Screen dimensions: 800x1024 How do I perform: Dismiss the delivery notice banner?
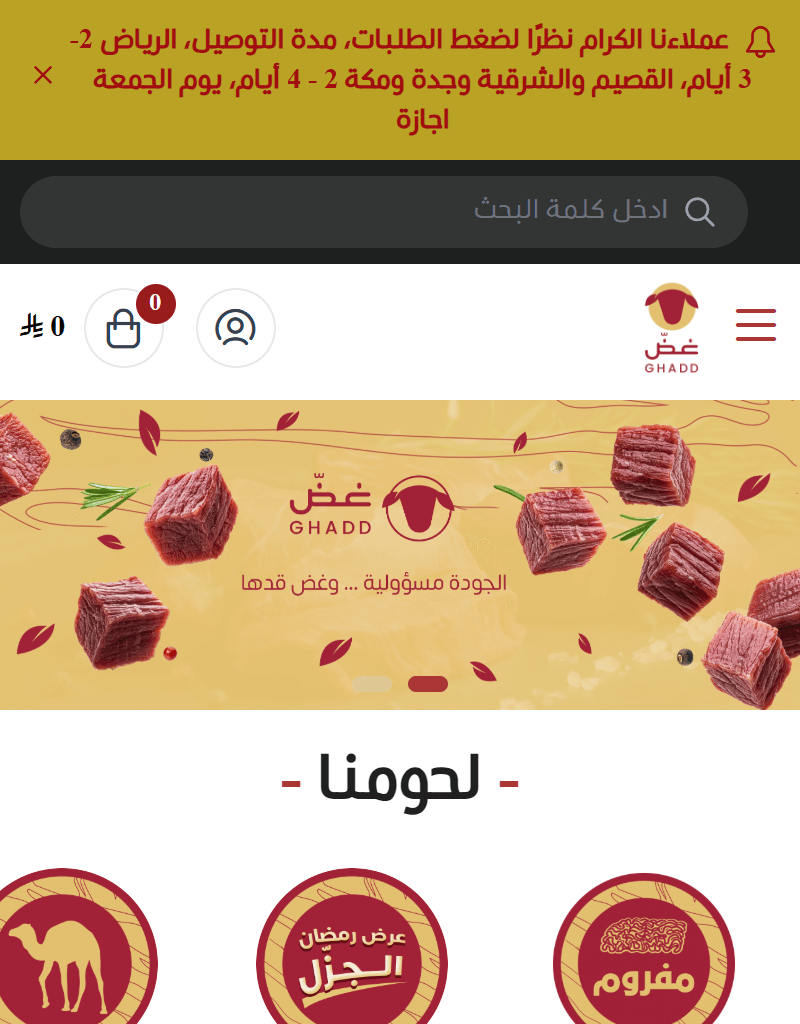click(43, 75)
